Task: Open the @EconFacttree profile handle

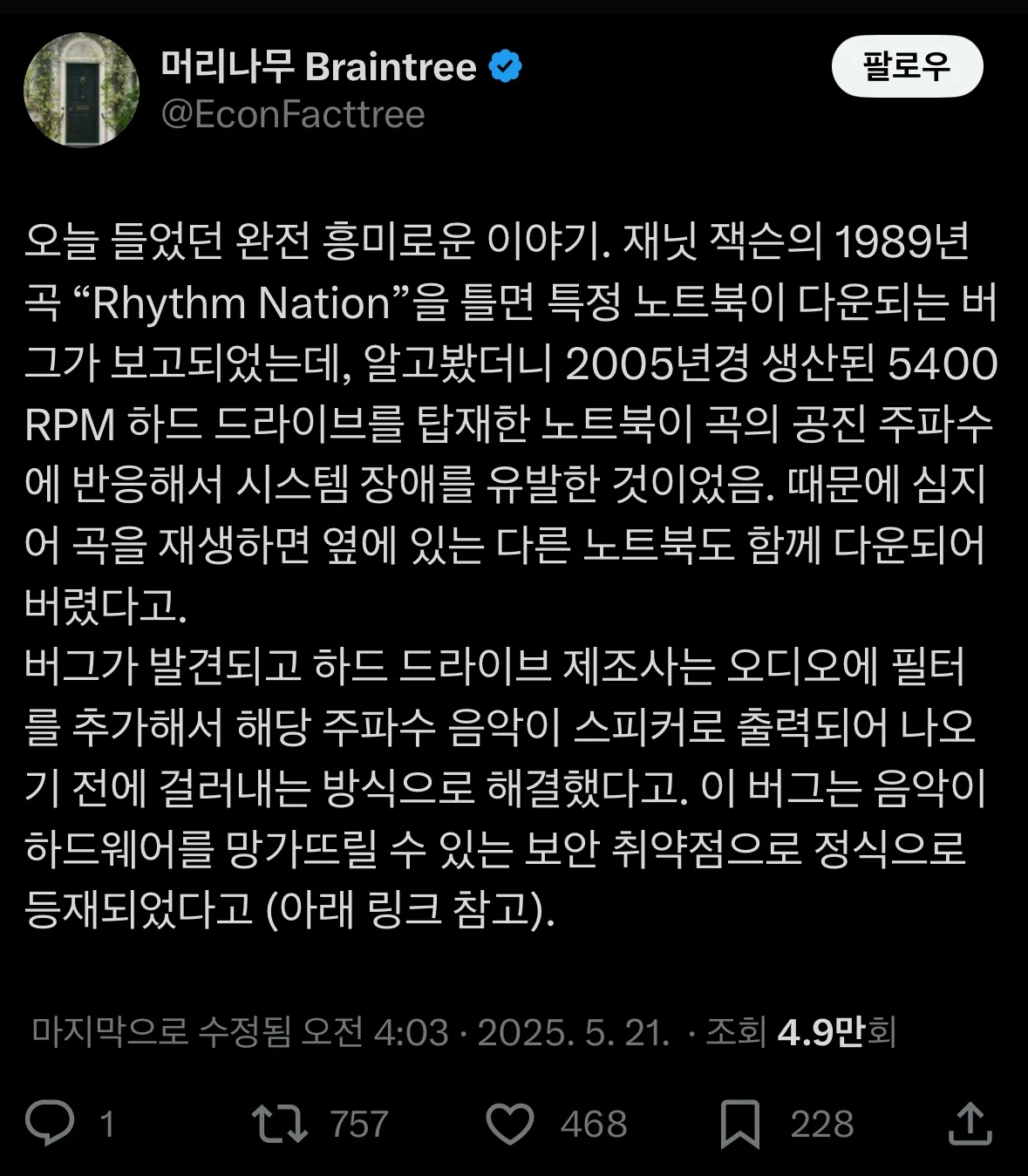Action: click(293, 115)
